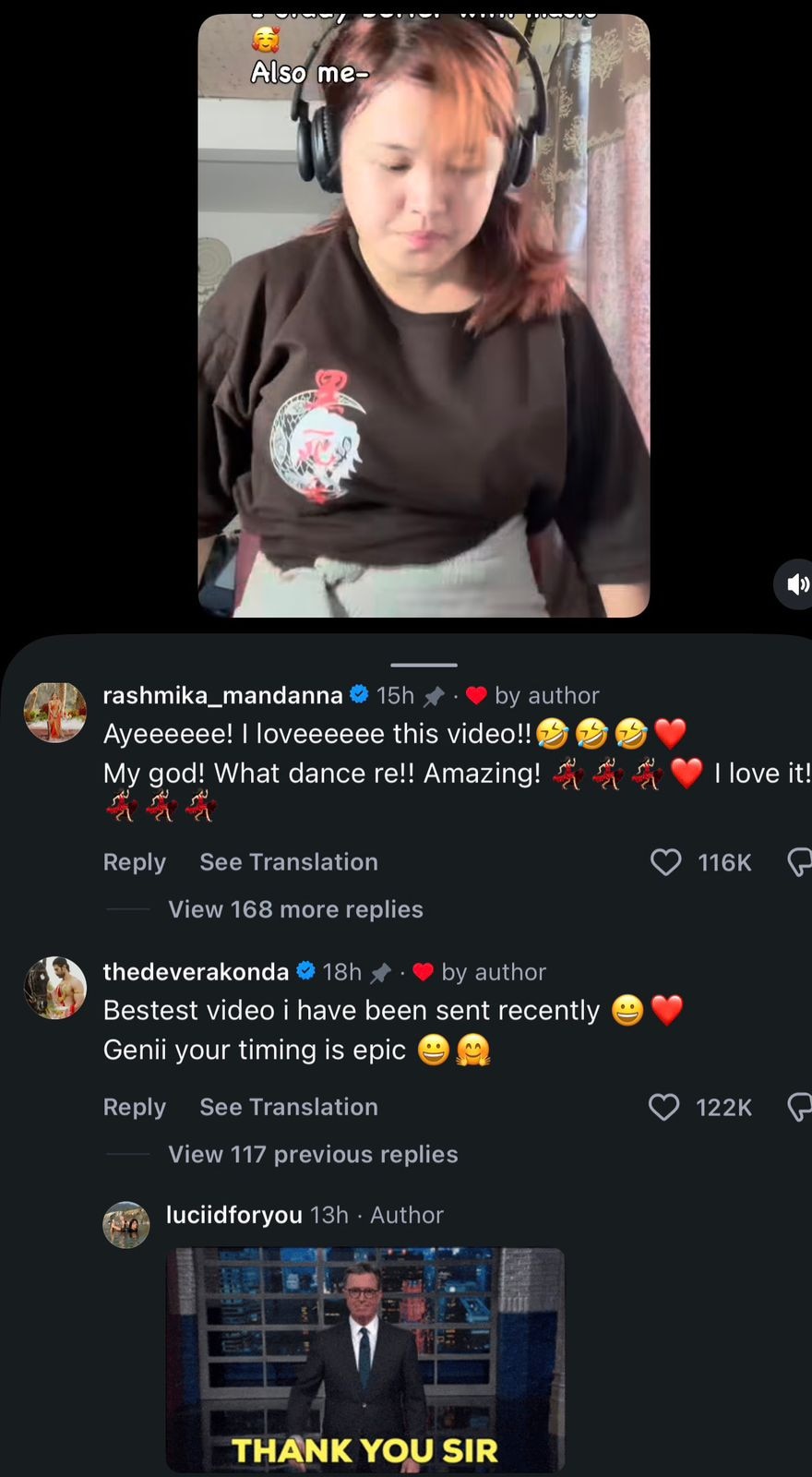
Task: View 117 previous replies
Action: [313, 1154]
